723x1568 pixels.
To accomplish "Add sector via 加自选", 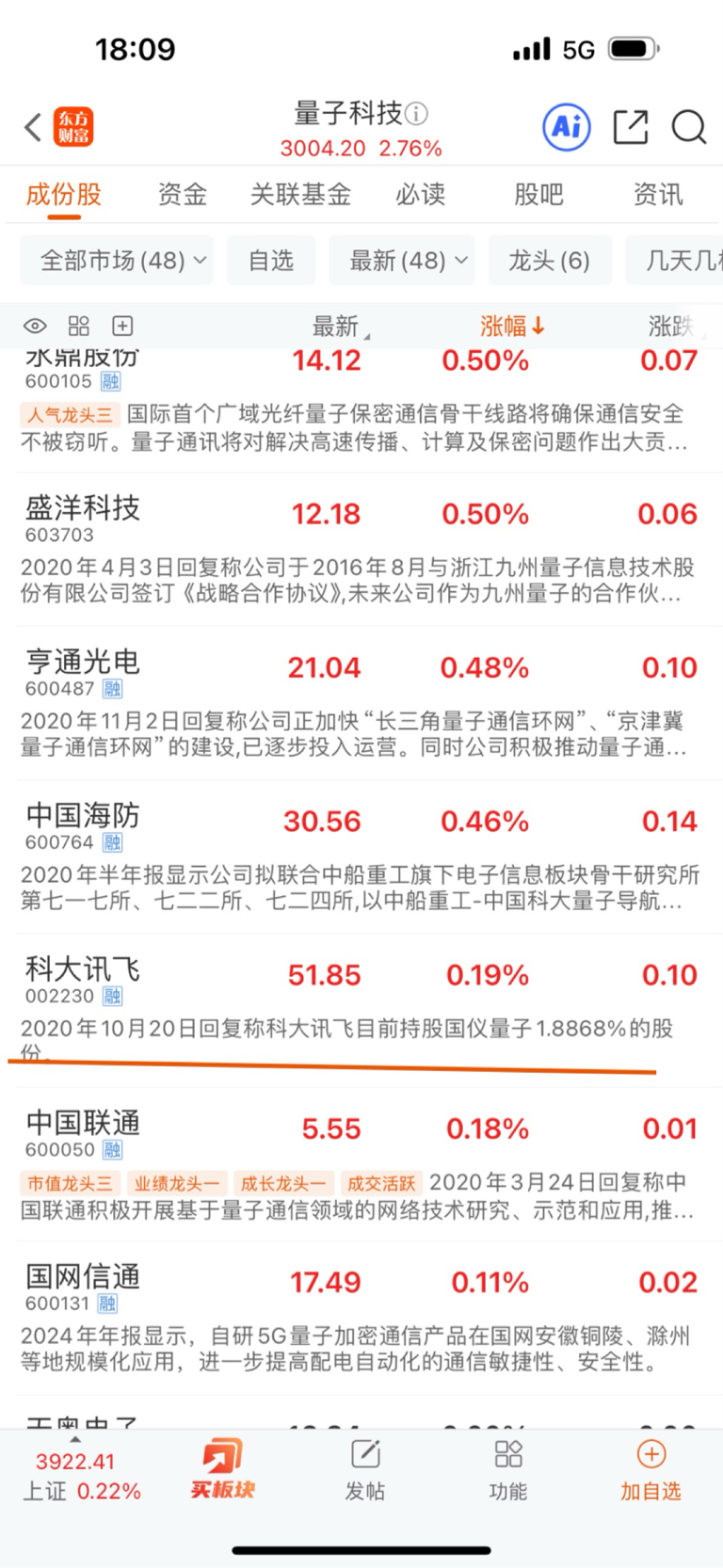I will pyautogui.click(x=651, y=1468).
